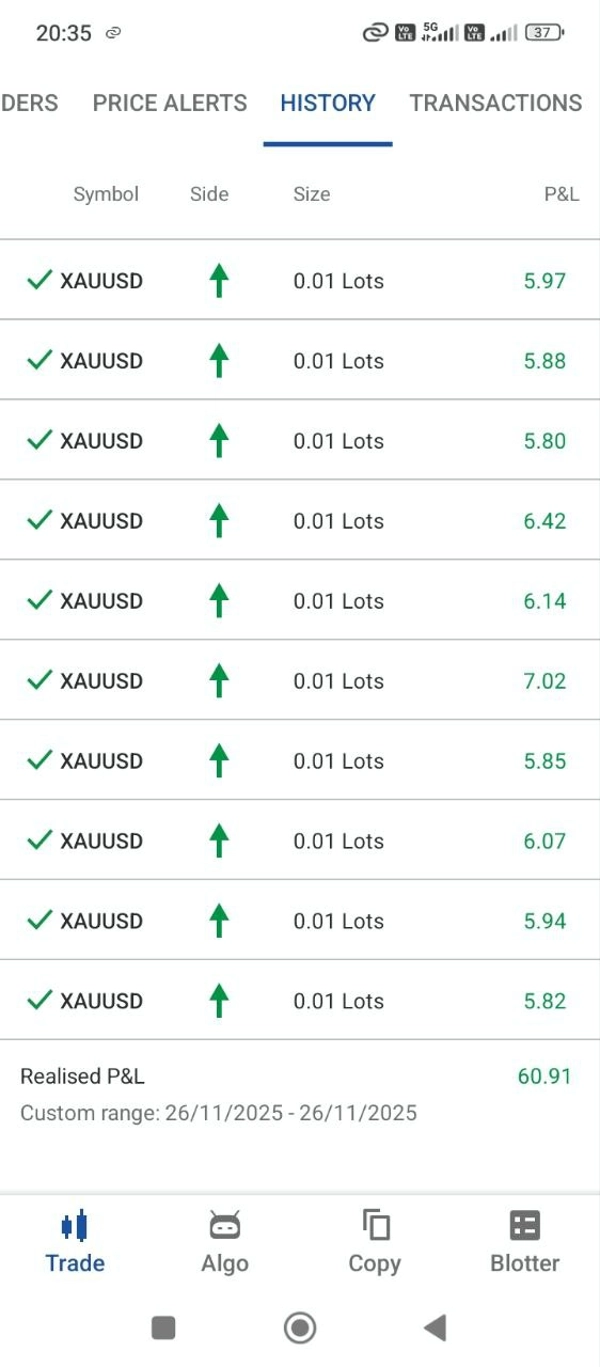Open the XAUUSD trade with 6.14 P&L
Image resolution: width=600 pixels, height=1367 pixels.
pos(300,601)
